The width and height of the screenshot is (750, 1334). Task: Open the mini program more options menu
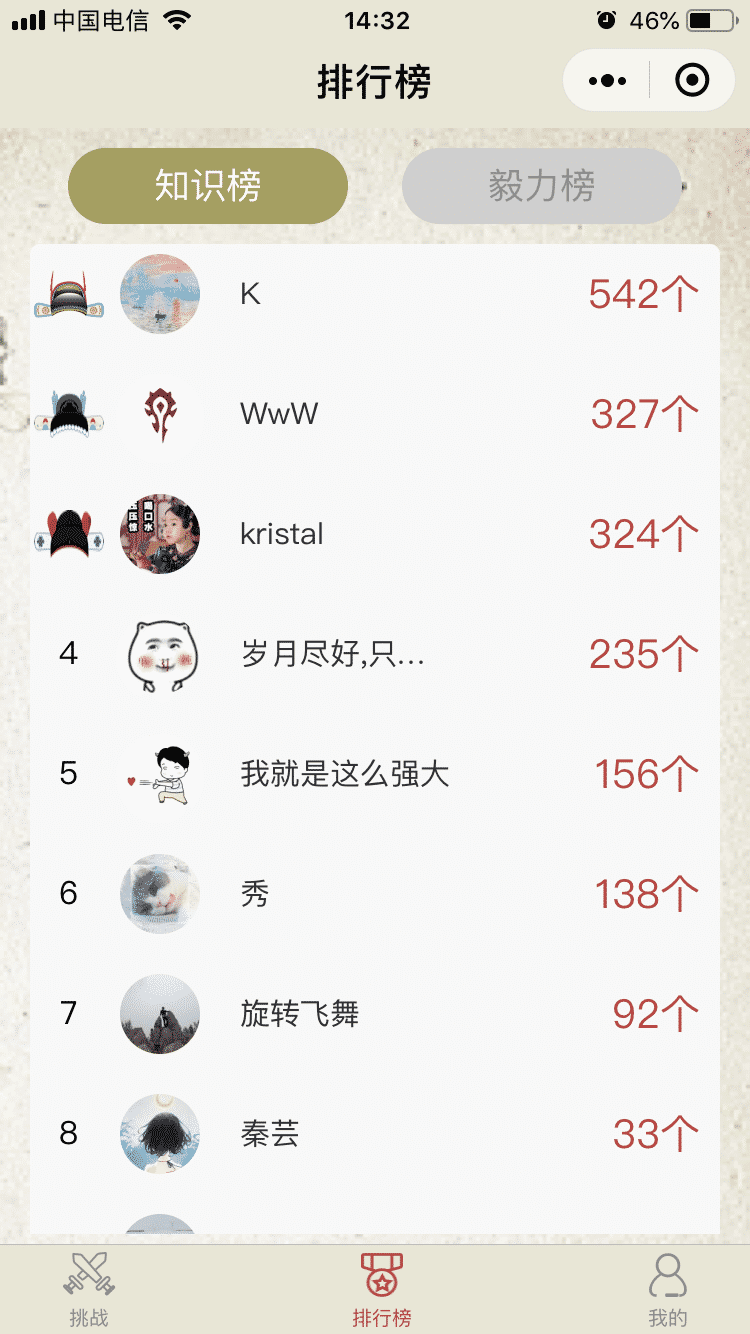pos(608,80)
